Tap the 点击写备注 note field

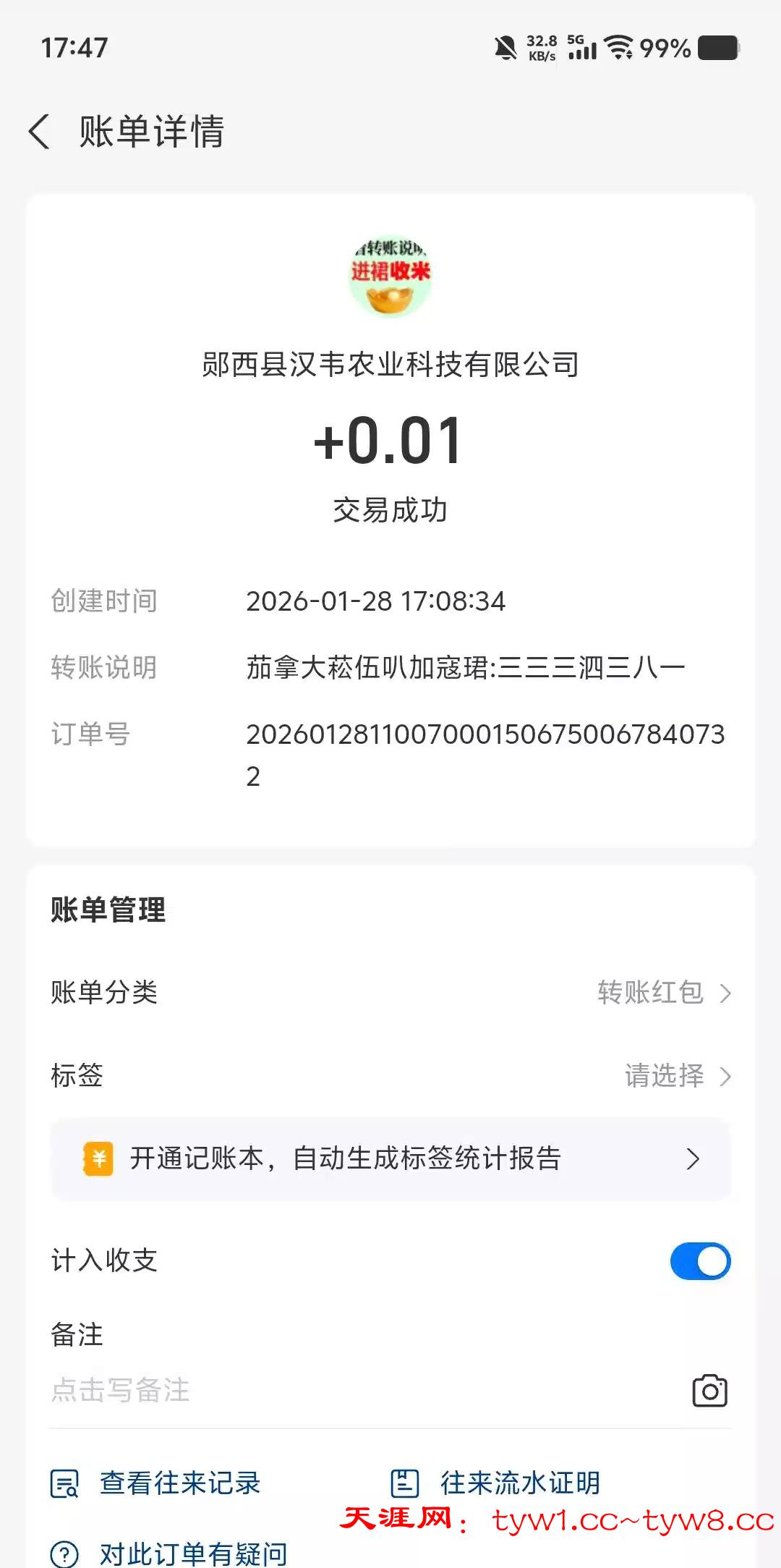pos(289,1390)
